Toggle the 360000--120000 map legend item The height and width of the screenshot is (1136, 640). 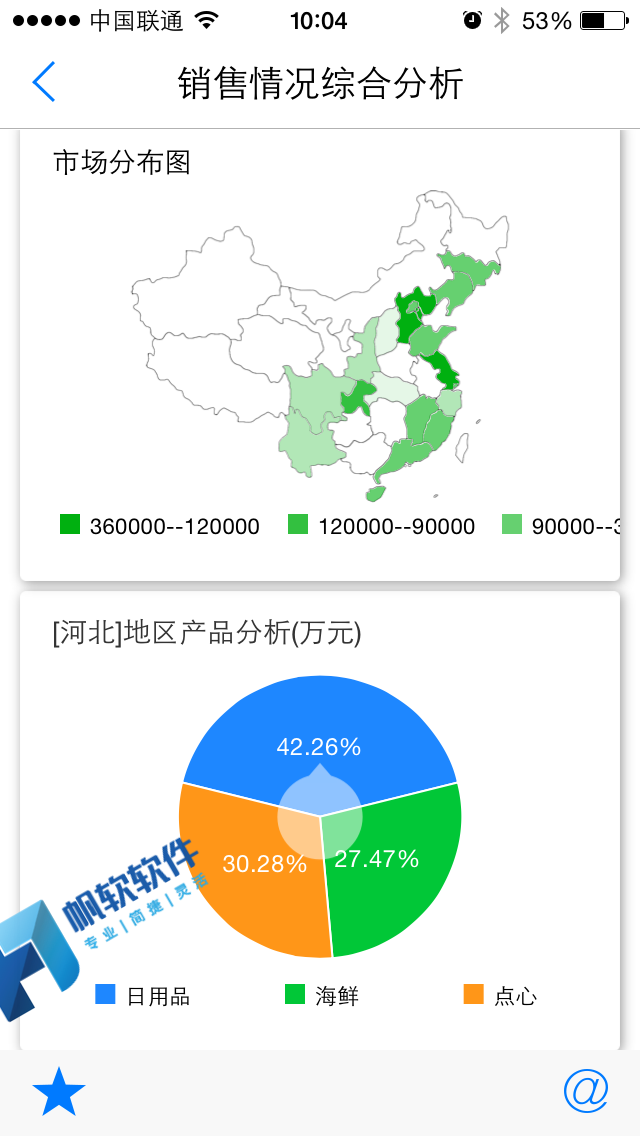(x=160, y=526)
